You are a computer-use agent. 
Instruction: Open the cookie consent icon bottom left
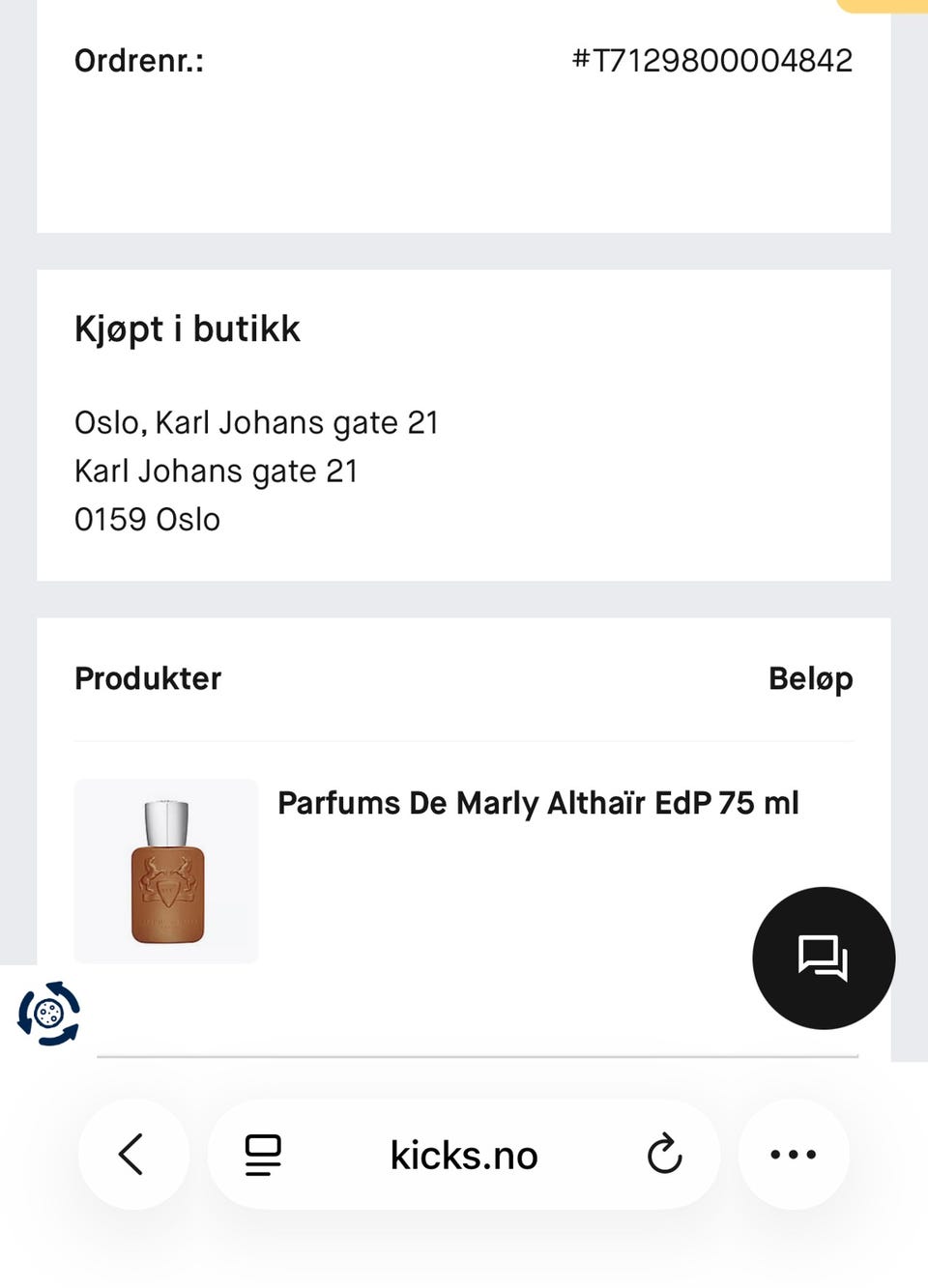pos(48,1016)
